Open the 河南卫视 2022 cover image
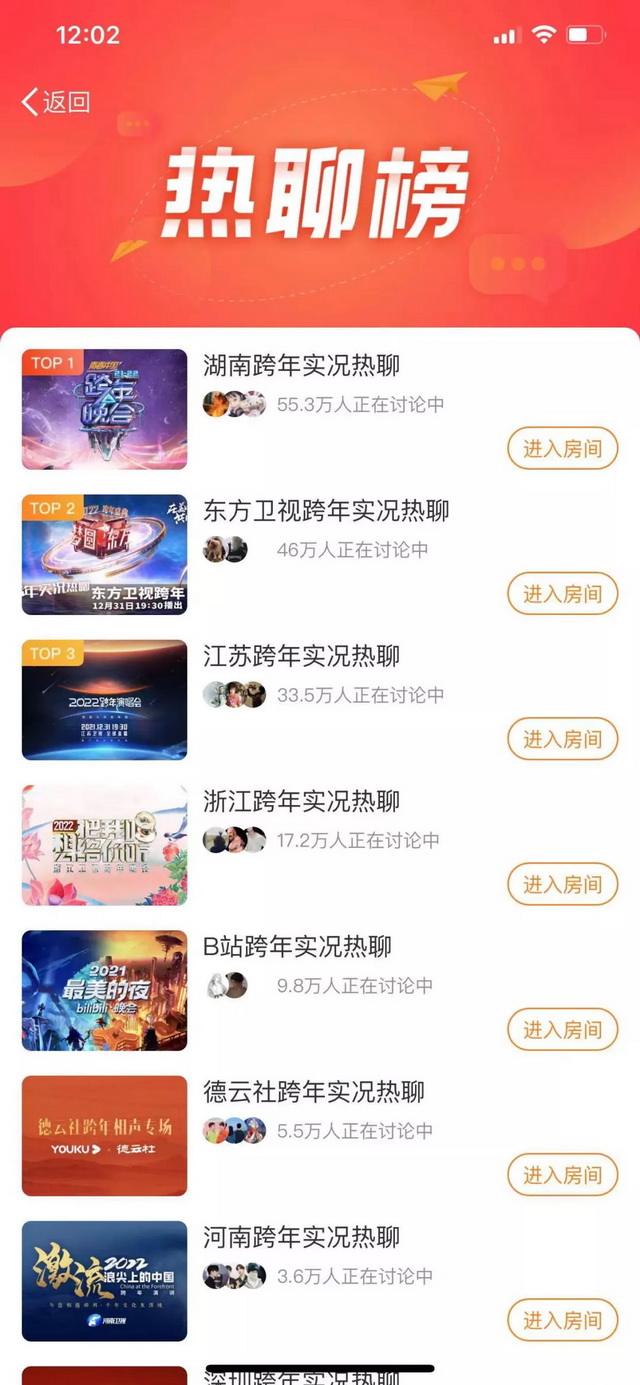 (x=104, y=1280)
